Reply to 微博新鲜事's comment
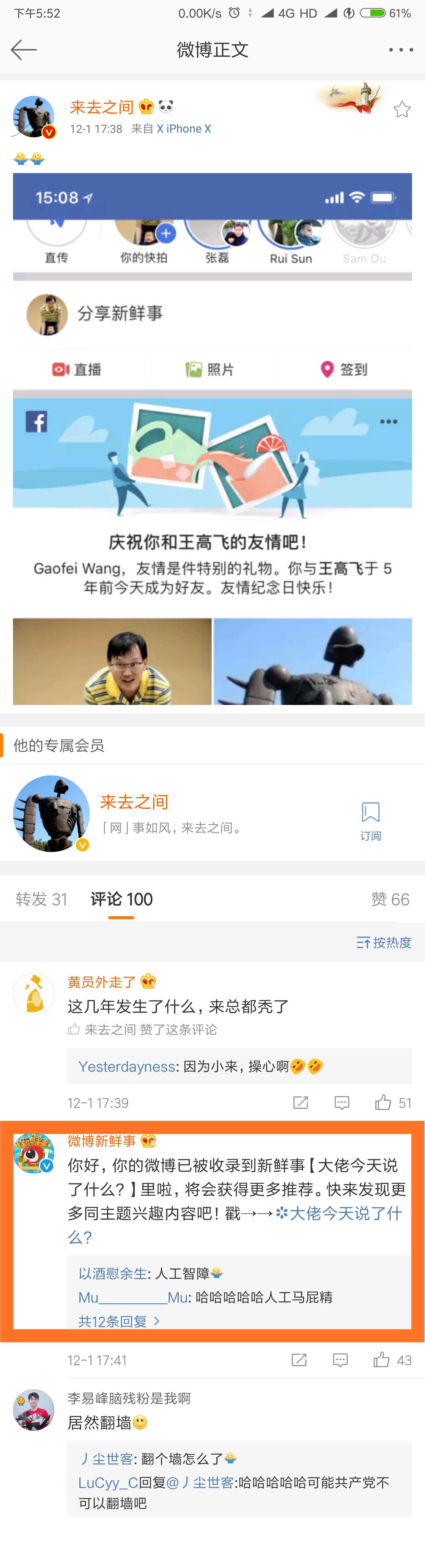425x1568 pixels. (340, 1360)
